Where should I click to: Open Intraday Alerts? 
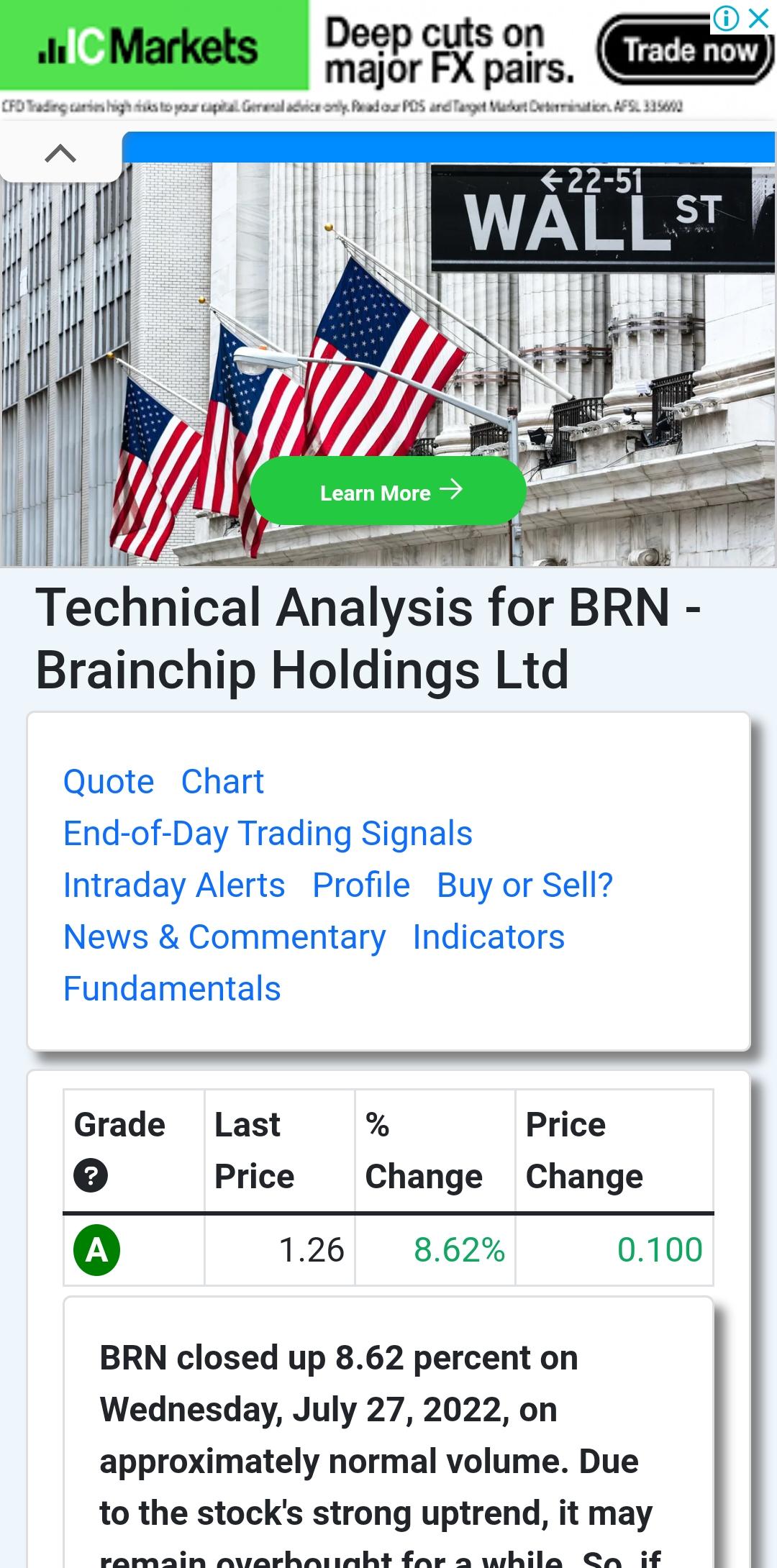[x=174, y=885]
